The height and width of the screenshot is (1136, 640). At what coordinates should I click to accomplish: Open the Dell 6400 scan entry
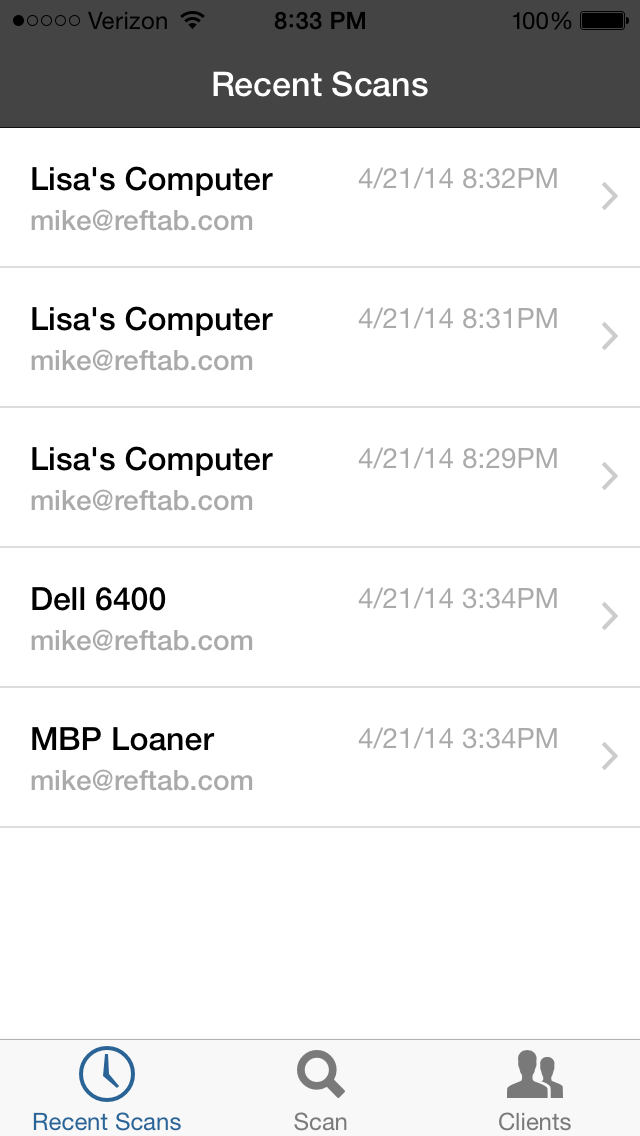[x=320, y=617]
